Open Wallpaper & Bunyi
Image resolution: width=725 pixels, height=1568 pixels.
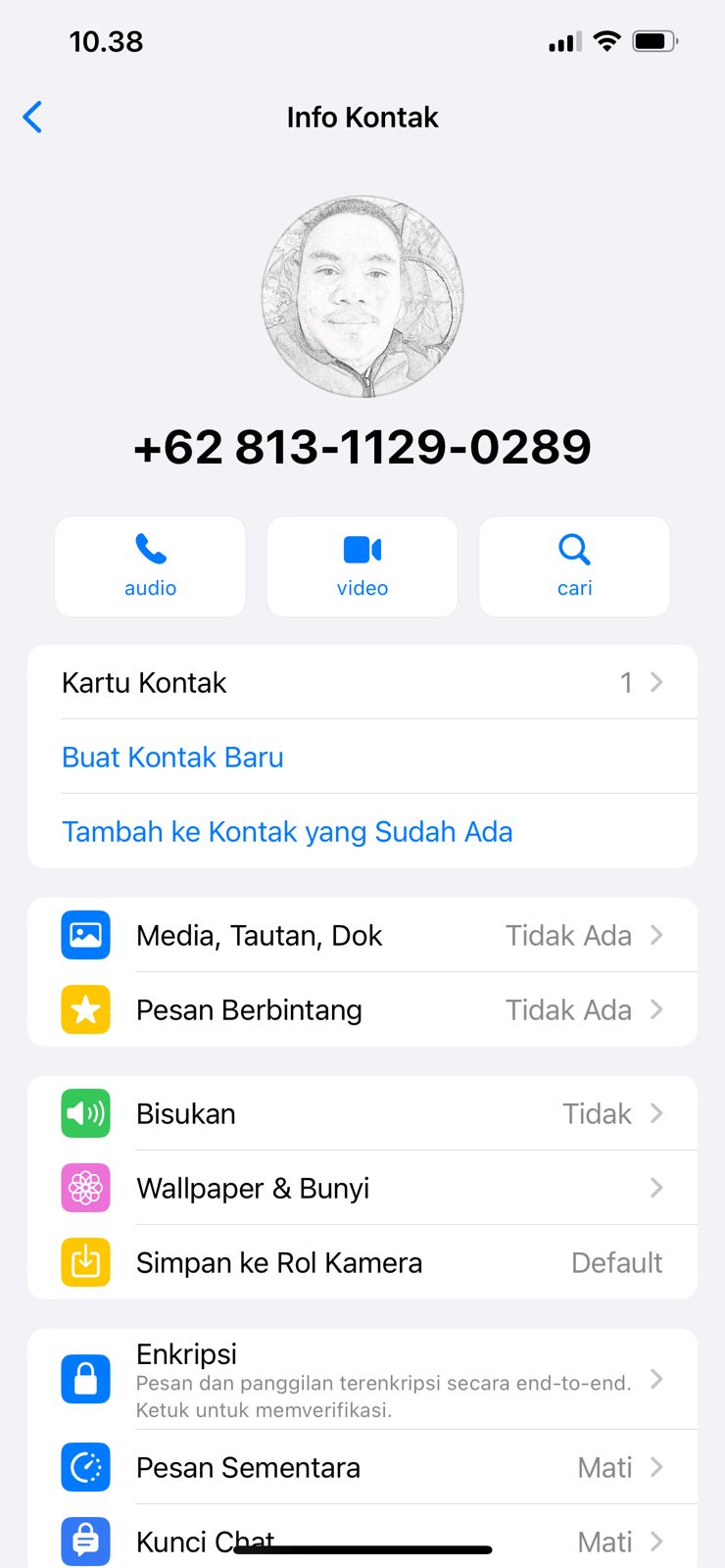click(362, 1188)
